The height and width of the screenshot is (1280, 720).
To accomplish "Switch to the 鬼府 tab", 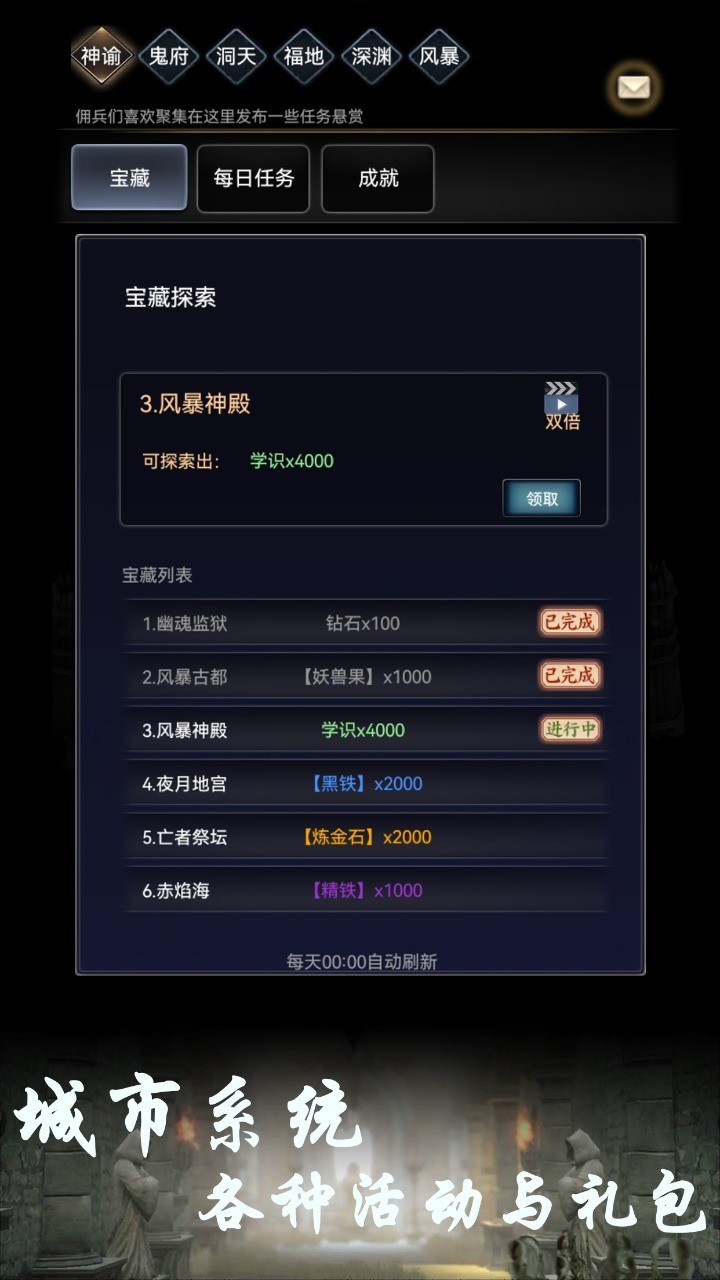I will pyautogui.click(x=169, y=56).
